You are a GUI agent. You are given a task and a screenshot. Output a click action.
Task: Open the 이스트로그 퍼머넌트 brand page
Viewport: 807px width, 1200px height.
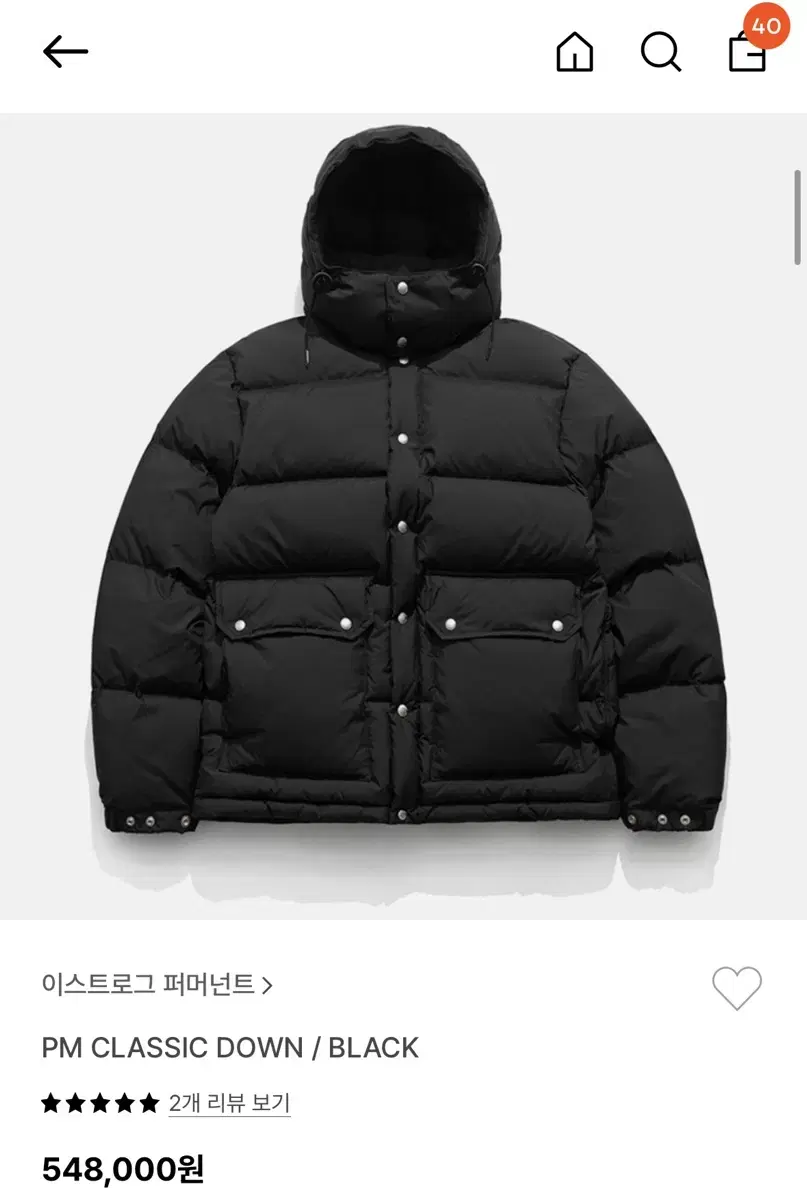pyautogui.click(x=157, y=985)
